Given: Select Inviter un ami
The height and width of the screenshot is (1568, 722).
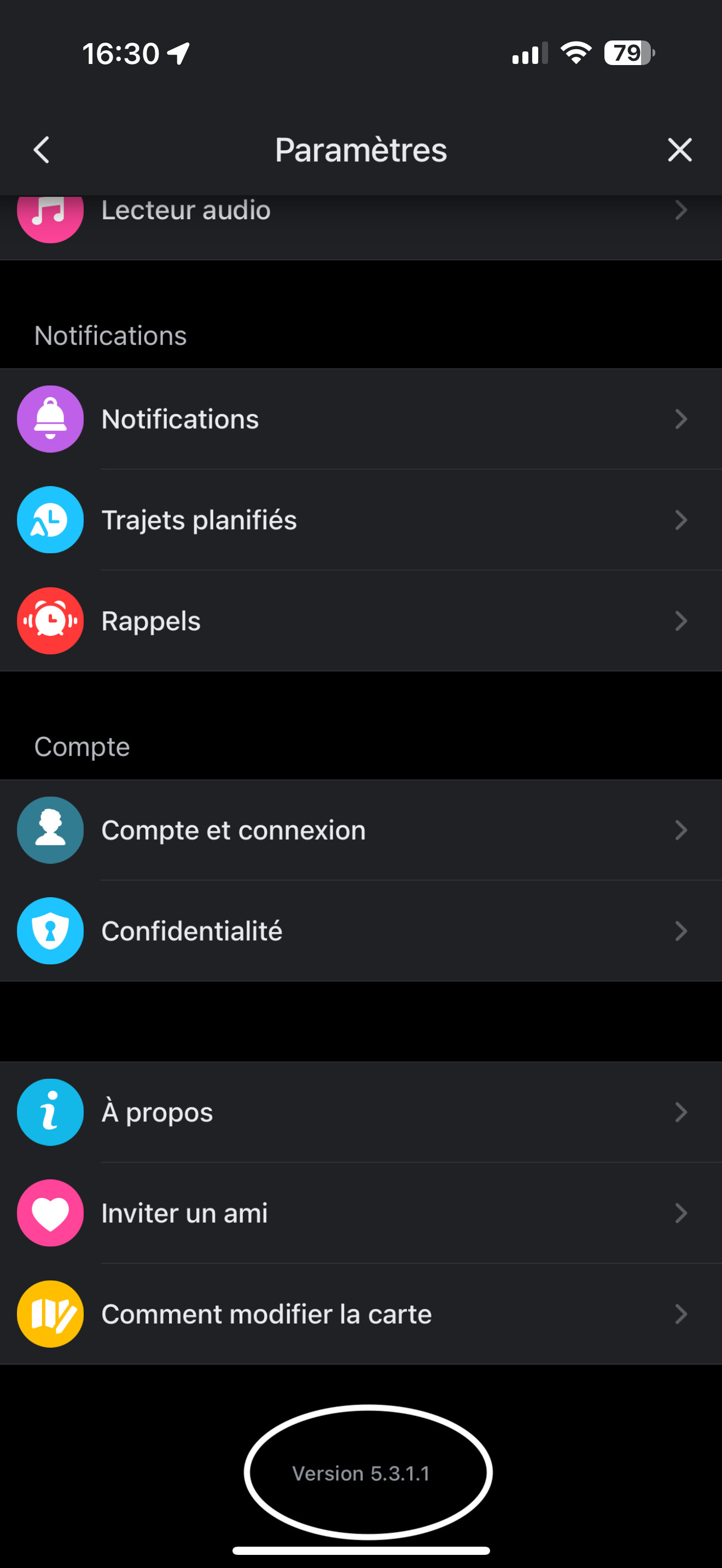Looking at the screenshot, I should pyautogui.click(x=360, y=1213).
